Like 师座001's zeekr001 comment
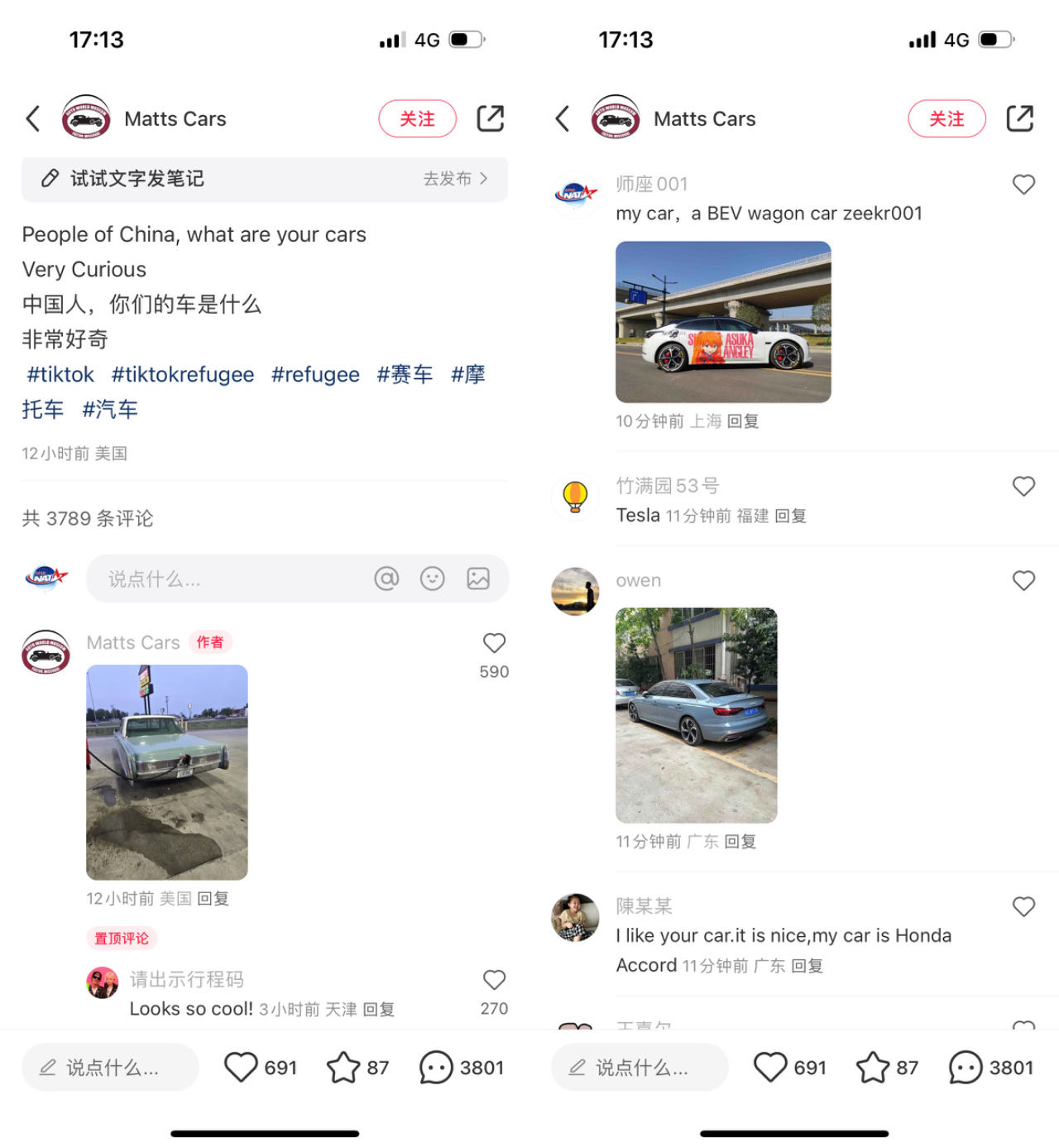 click(1023, 185)
